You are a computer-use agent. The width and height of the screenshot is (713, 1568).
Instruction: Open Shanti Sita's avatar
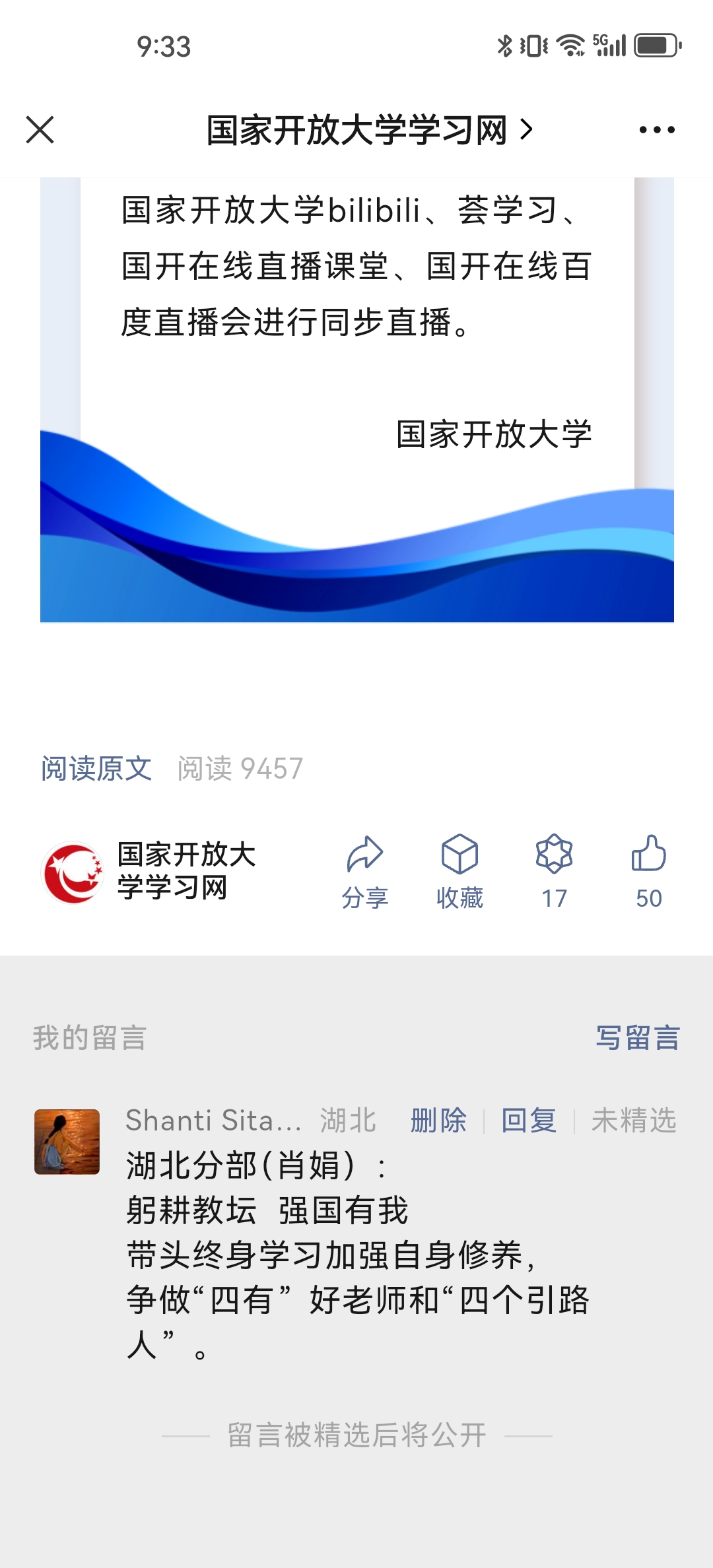(67, 1142)
